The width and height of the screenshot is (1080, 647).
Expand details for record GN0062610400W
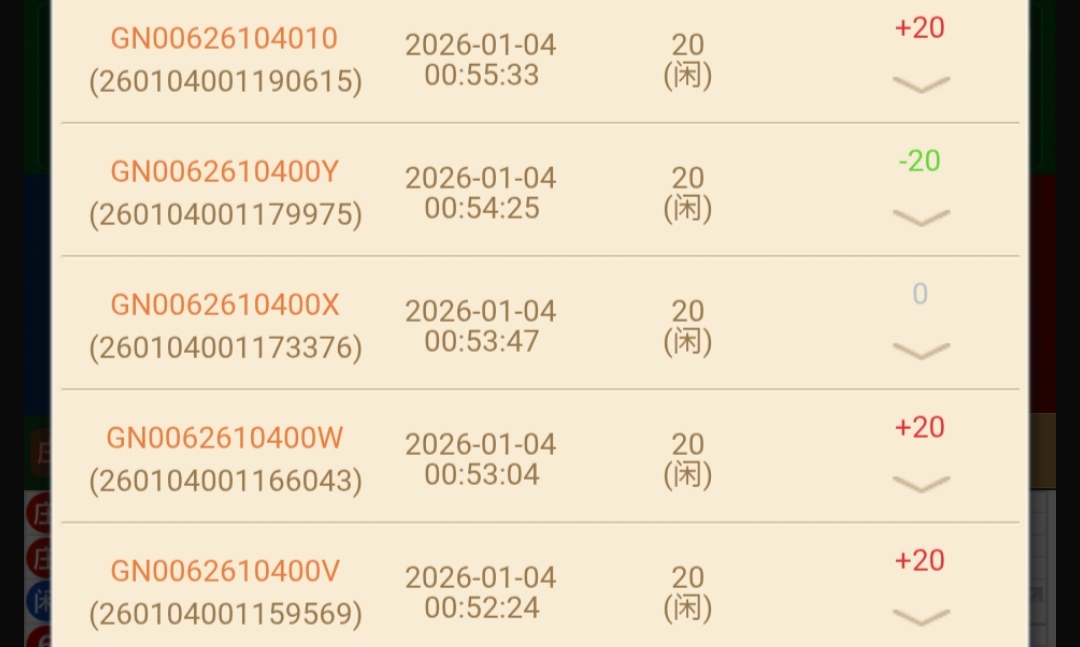920,485
